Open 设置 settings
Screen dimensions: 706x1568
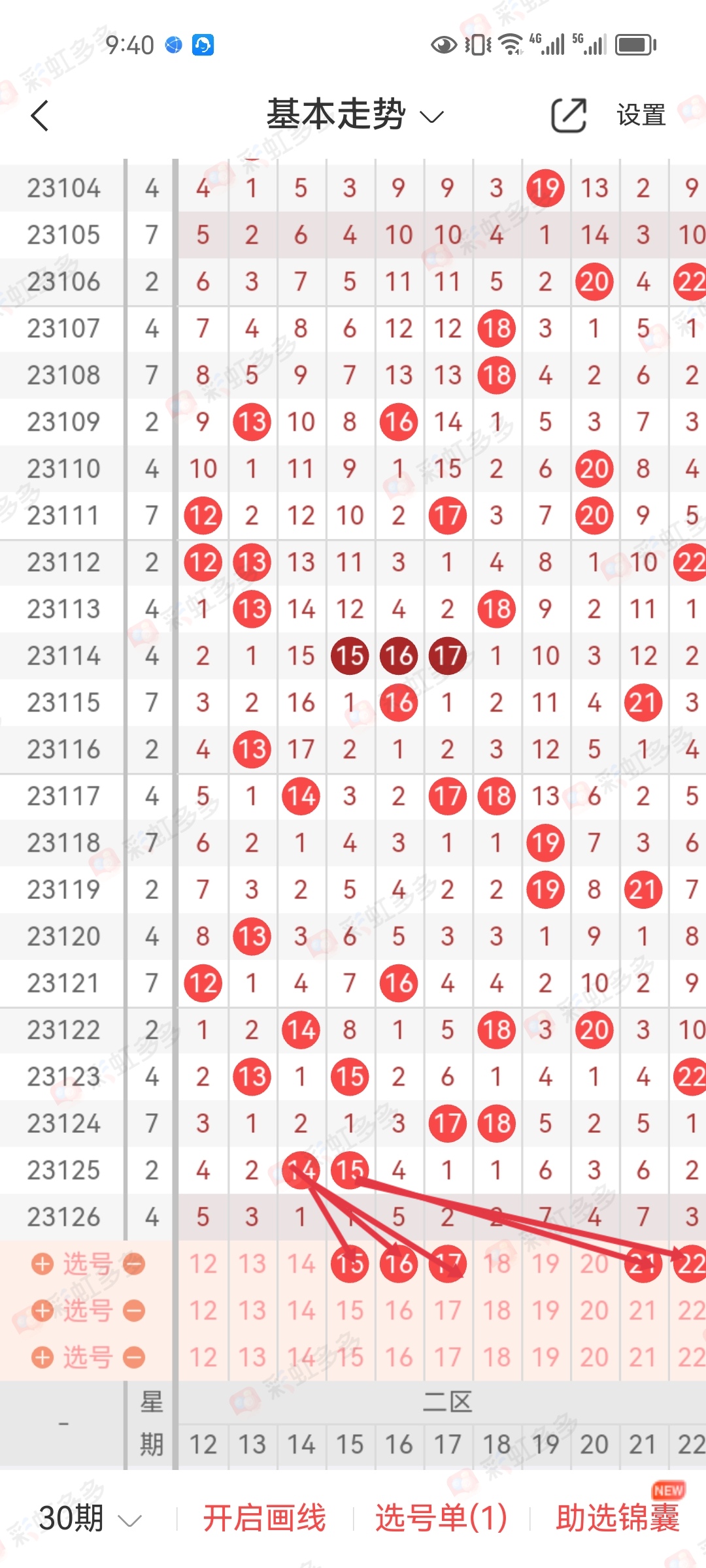(x=641, y=116)
